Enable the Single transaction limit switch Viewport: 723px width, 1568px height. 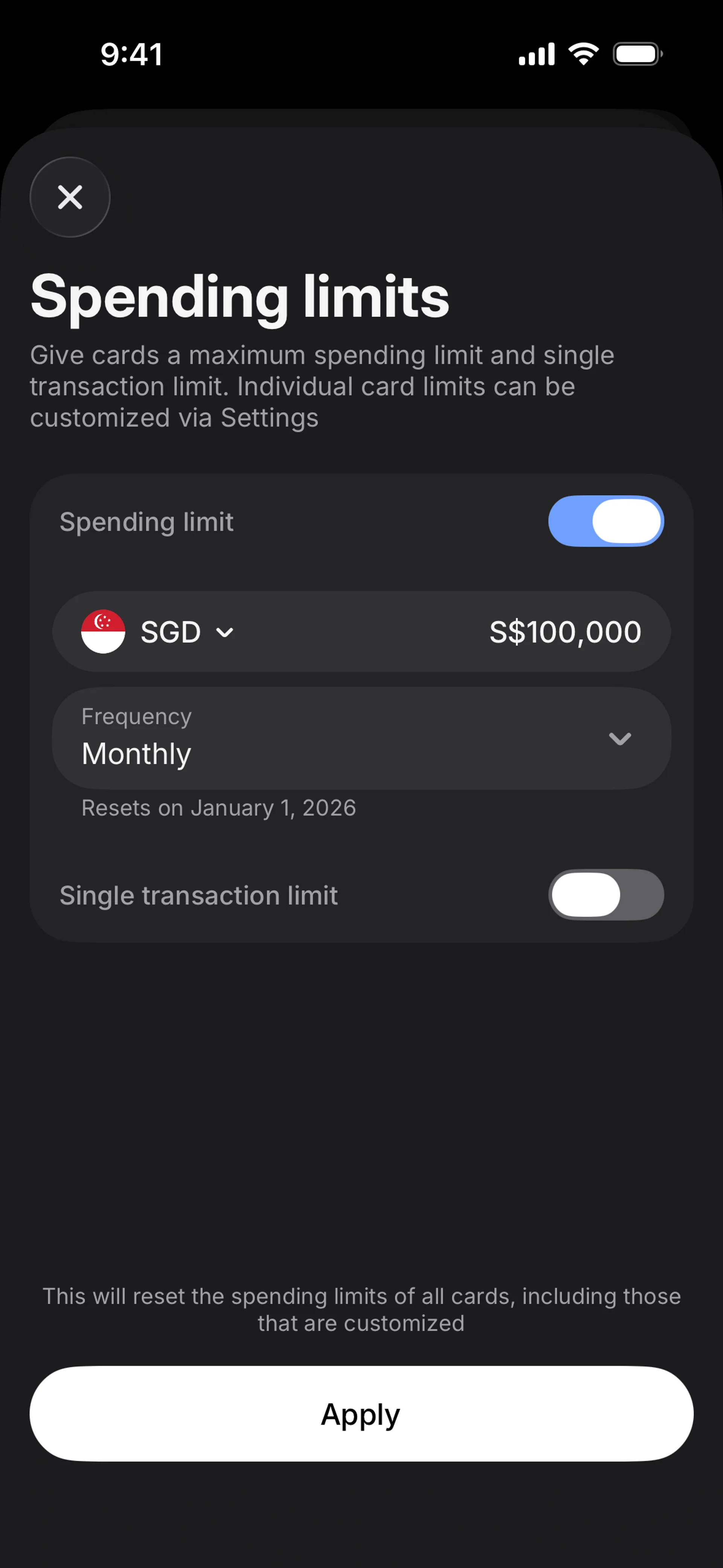click(x=606, y=895)
